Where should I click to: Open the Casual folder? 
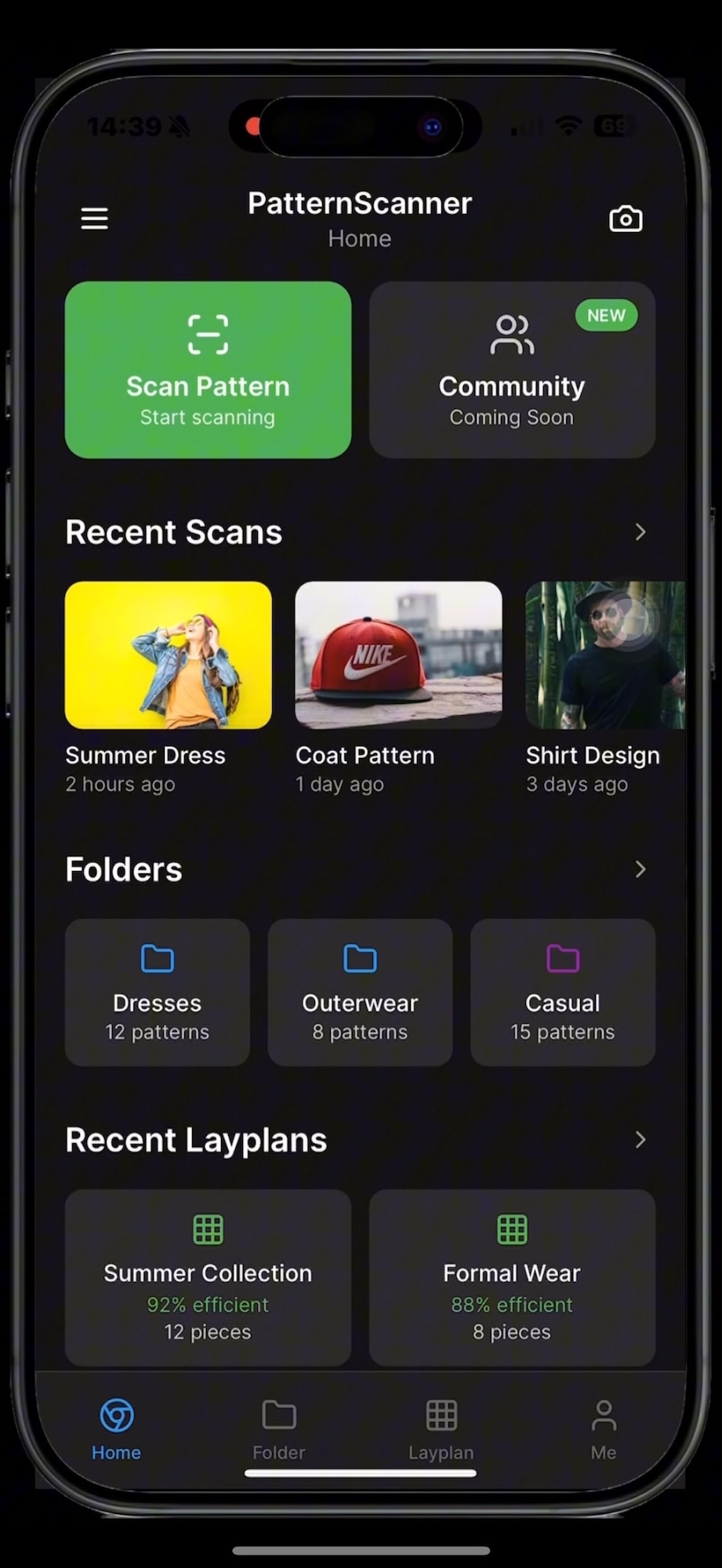pos(563,993)
